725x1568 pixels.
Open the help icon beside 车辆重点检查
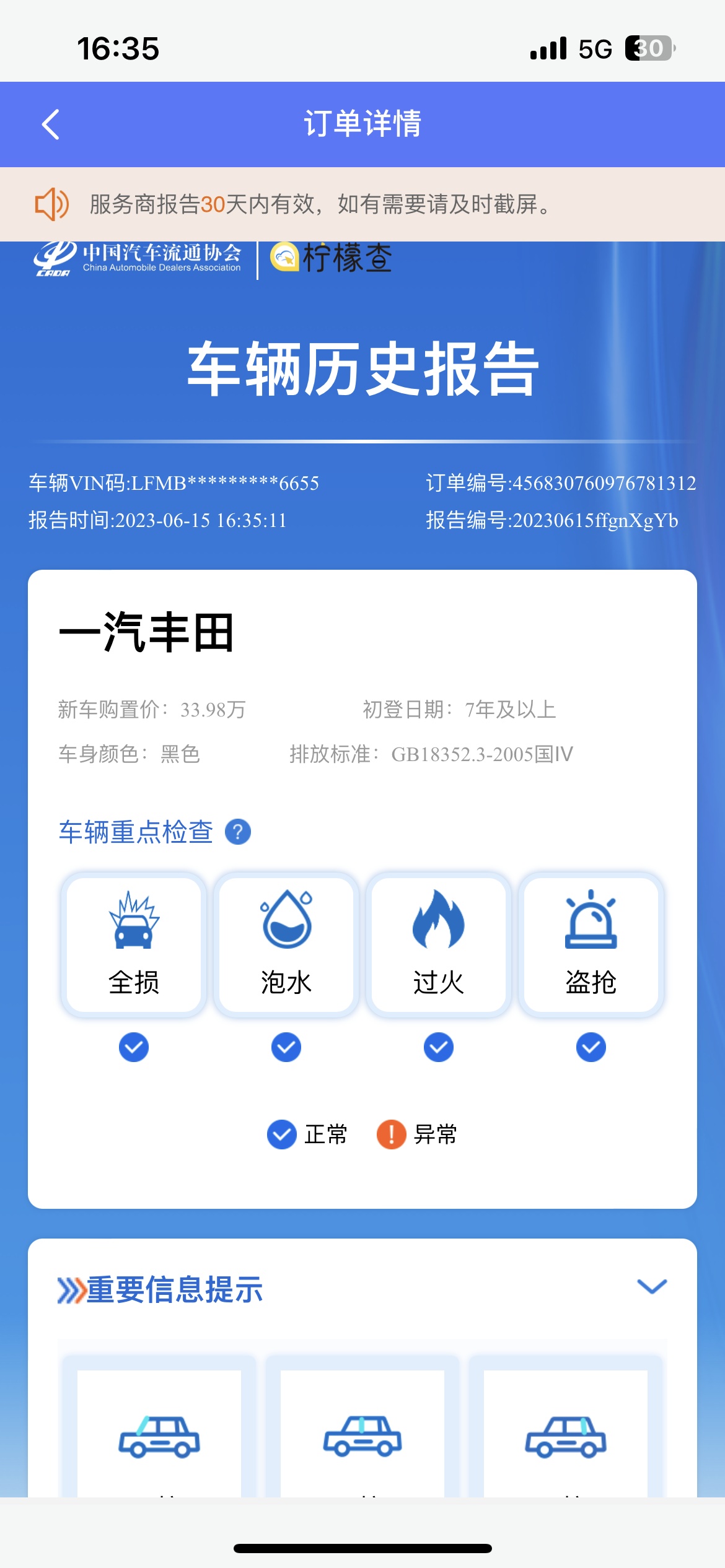click(238, 832)
